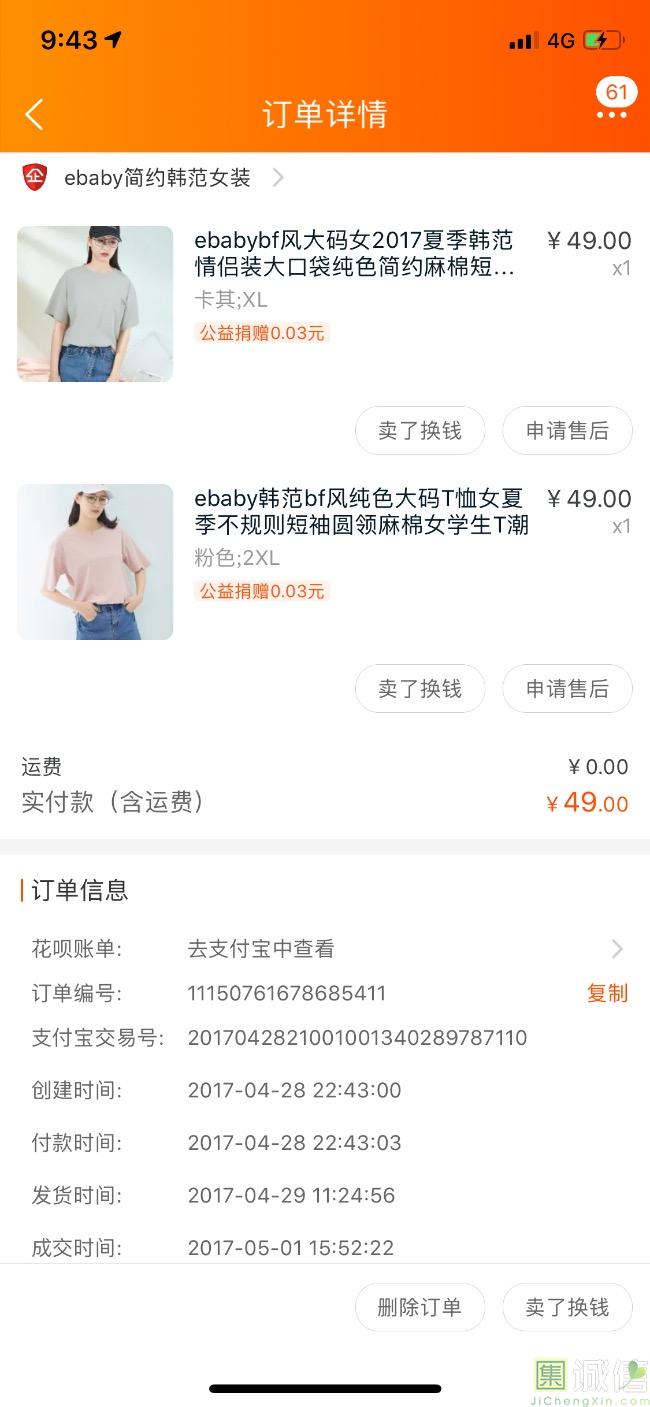The image size is (650, 1407).
Task: Tap 卖了换钱 for the khaki XL shirt
Action: click(420, 431)
